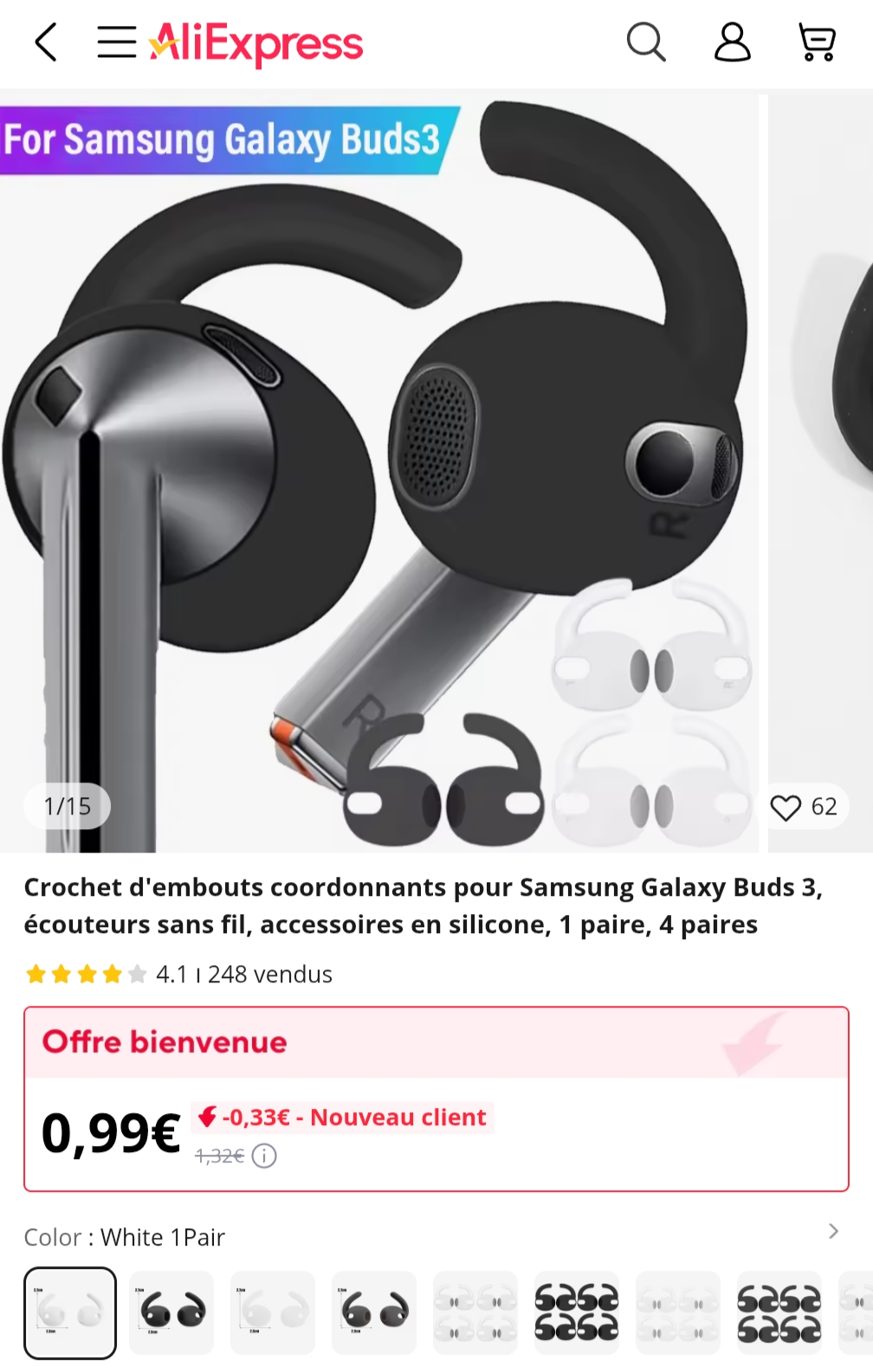
Task: Select the highlighted White 1Pair swatch
Action: pyautogui.click(x=70, y=1312)
